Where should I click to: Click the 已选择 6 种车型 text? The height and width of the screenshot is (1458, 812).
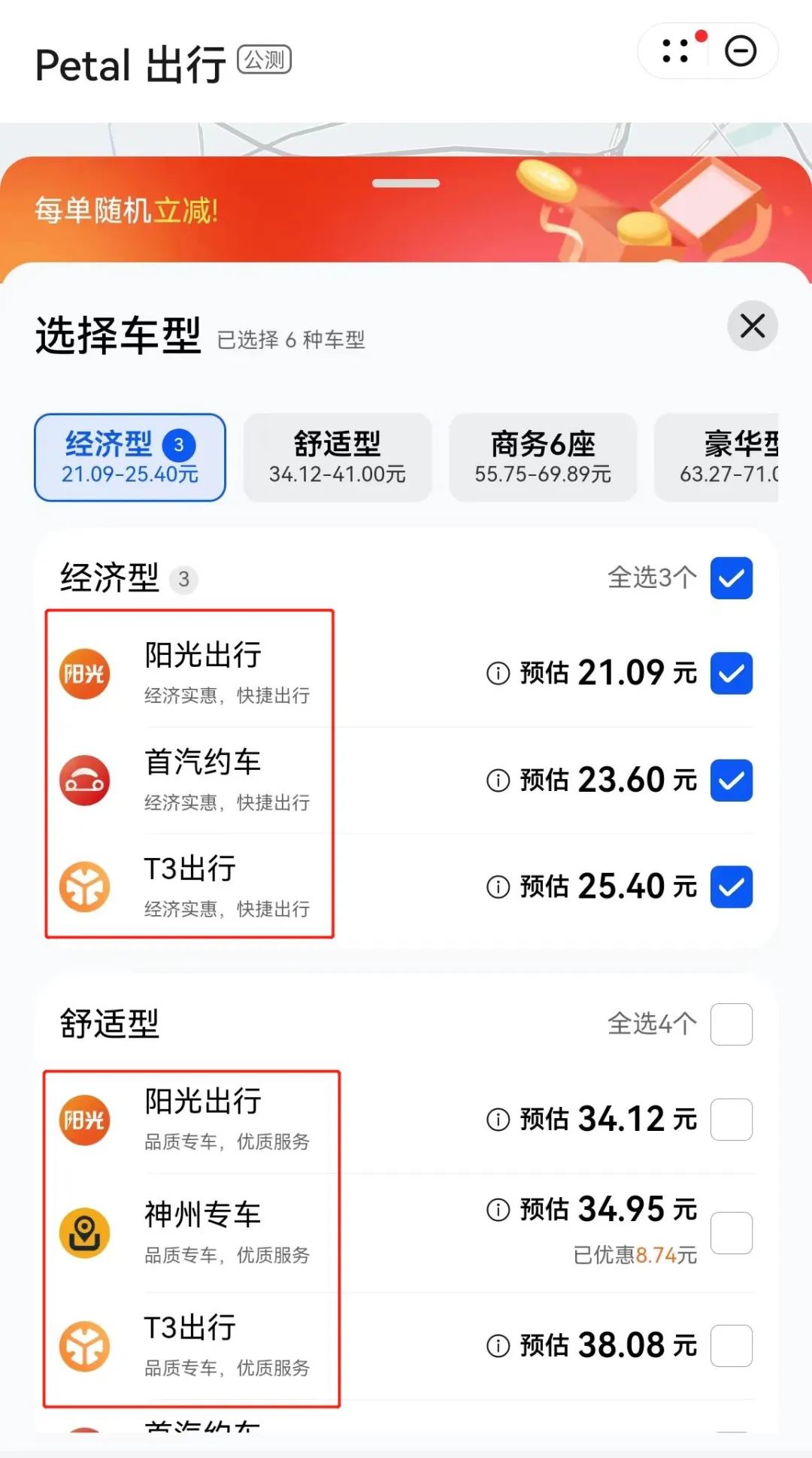click(289, 340)
